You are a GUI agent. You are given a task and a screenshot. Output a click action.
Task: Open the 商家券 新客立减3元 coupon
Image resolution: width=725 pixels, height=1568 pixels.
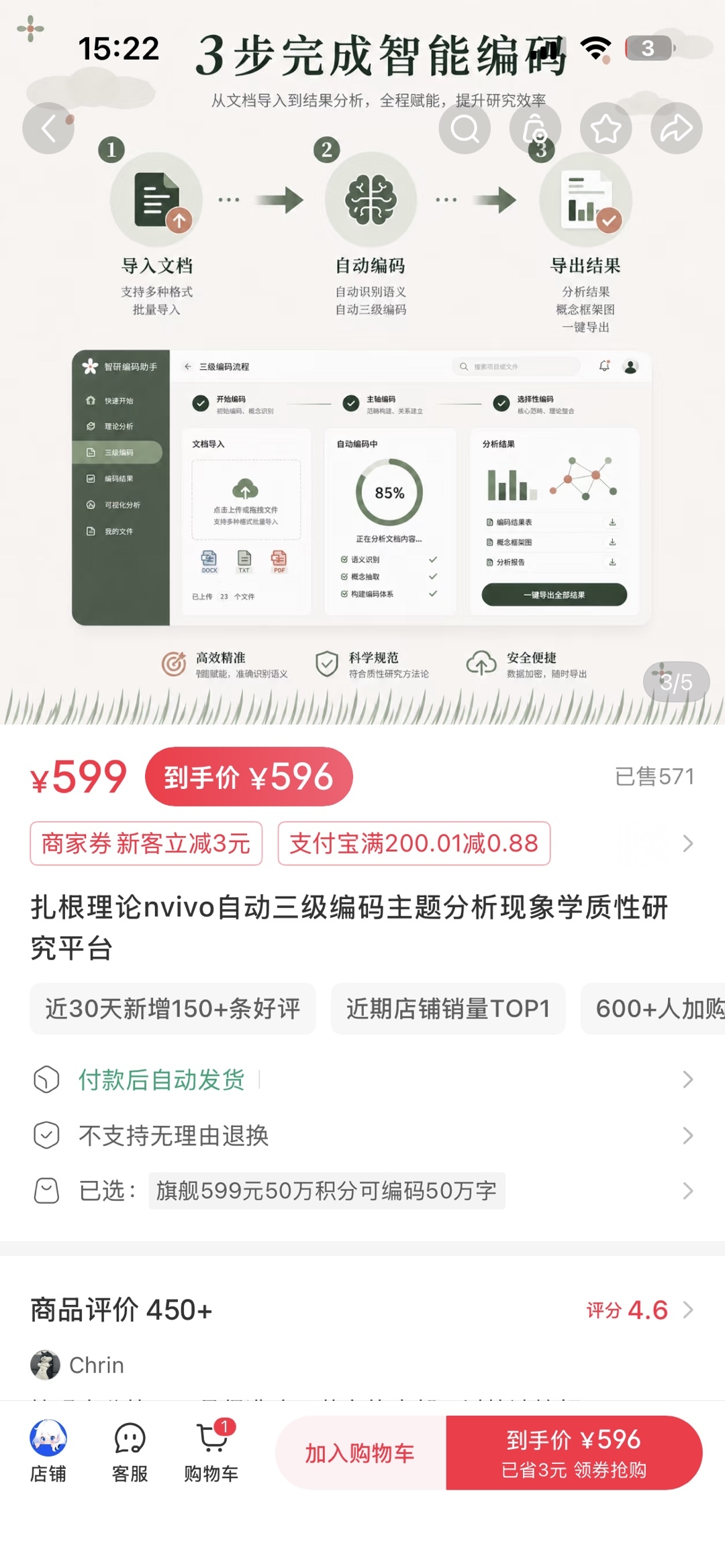(x=146, y=843)
